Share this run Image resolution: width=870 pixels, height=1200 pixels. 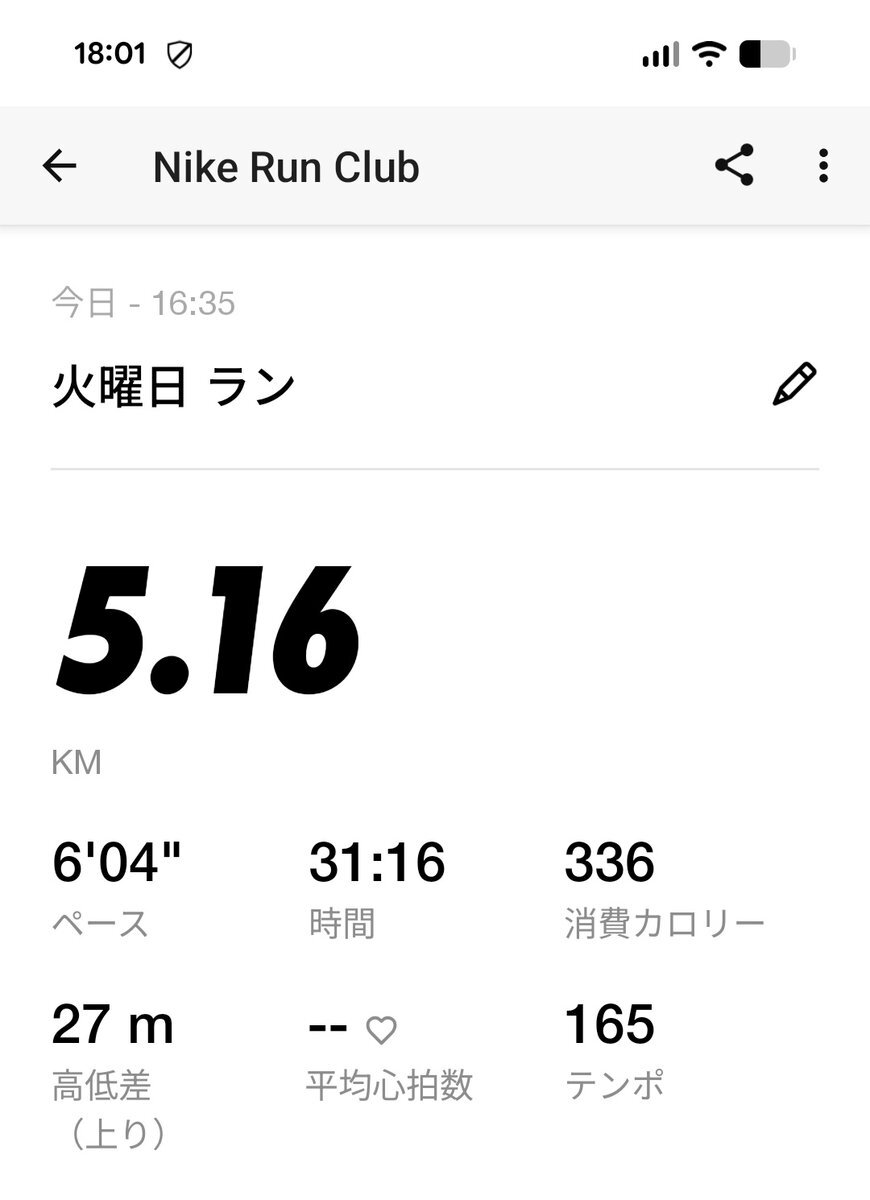734,165
